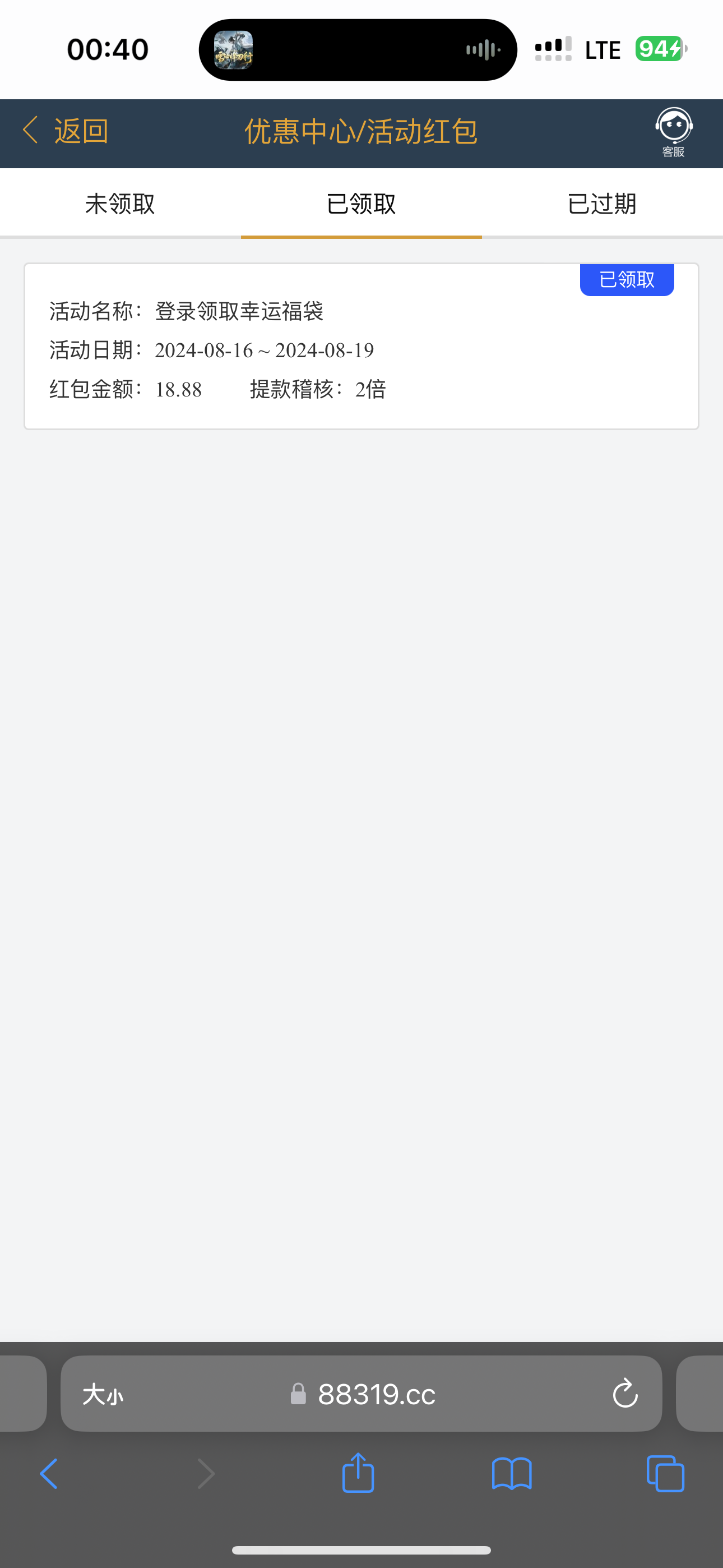Go back in Safari's bottom toolbar
The image size is (723, 1568).
coord(49,1474)
